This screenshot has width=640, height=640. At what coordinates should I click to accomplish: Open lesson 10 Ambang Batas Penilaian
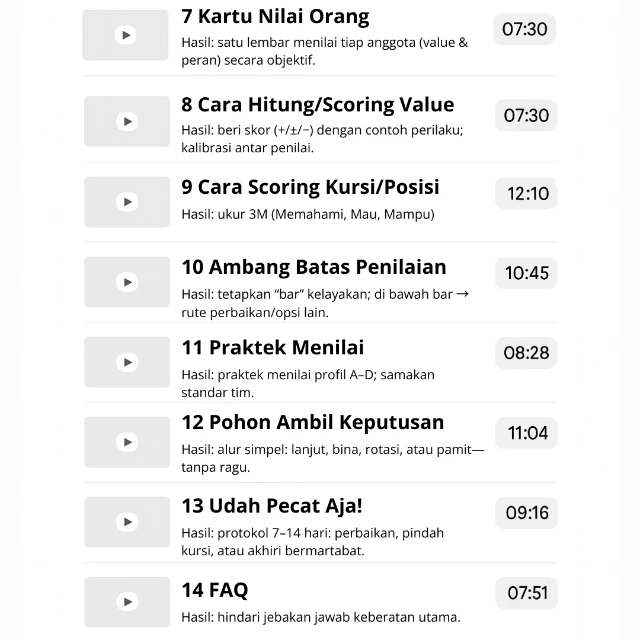pos(313,267)
